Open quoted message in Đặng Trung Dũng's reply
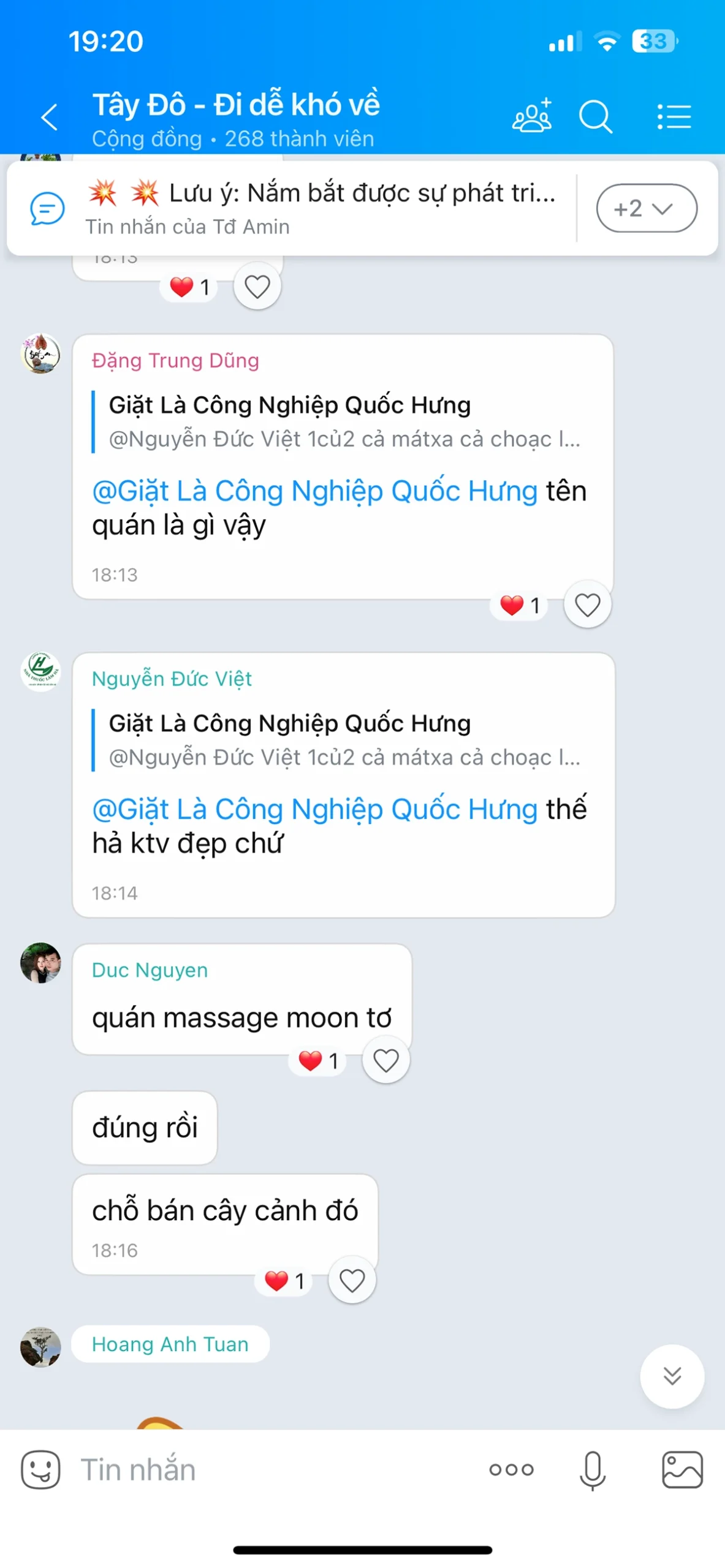Image resolution: width=725 pixels, height=1568 pixels. coord(343,422)
